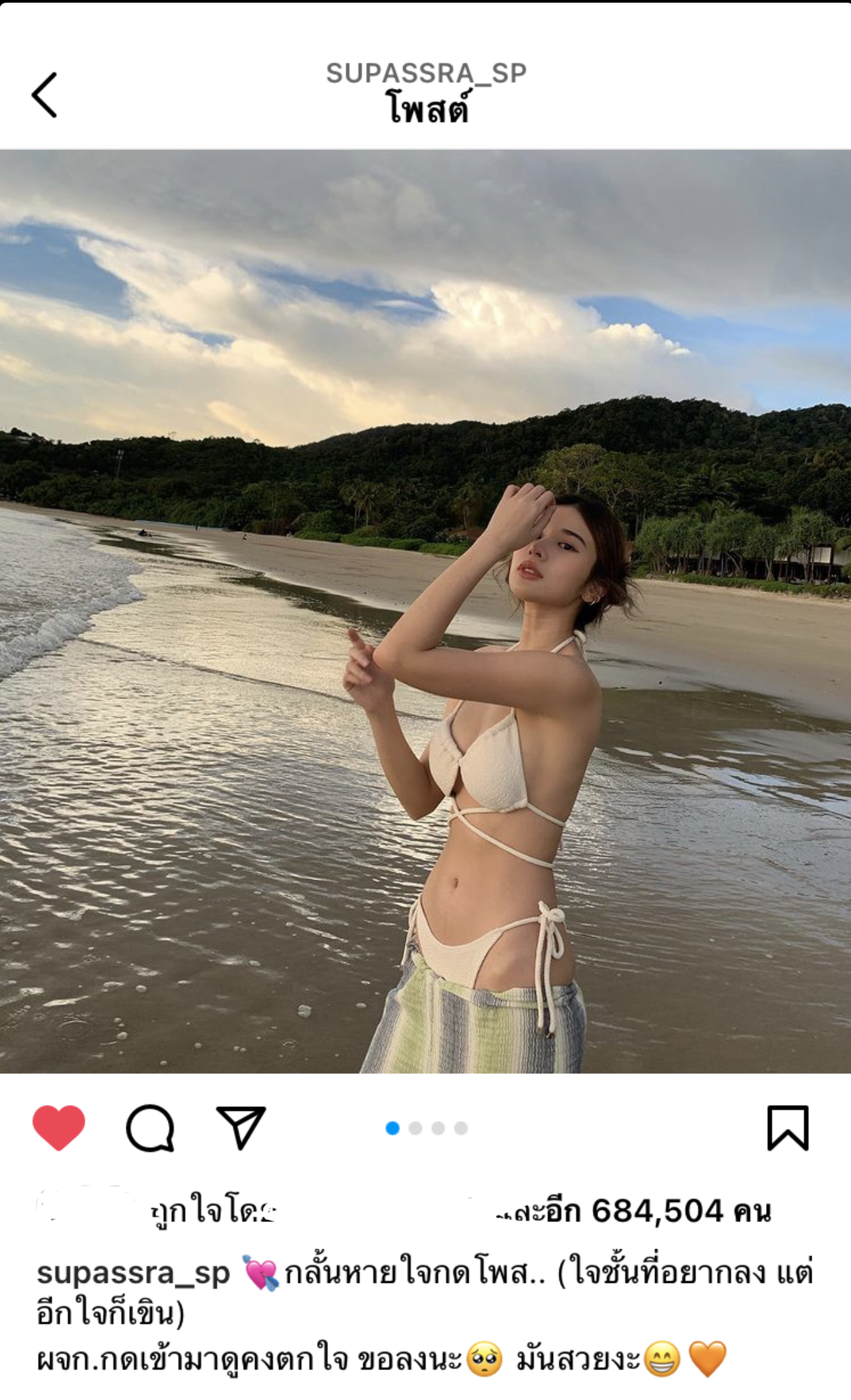View the list of 684,504 likes
851x1400 pixels.
click(679, 1211)
